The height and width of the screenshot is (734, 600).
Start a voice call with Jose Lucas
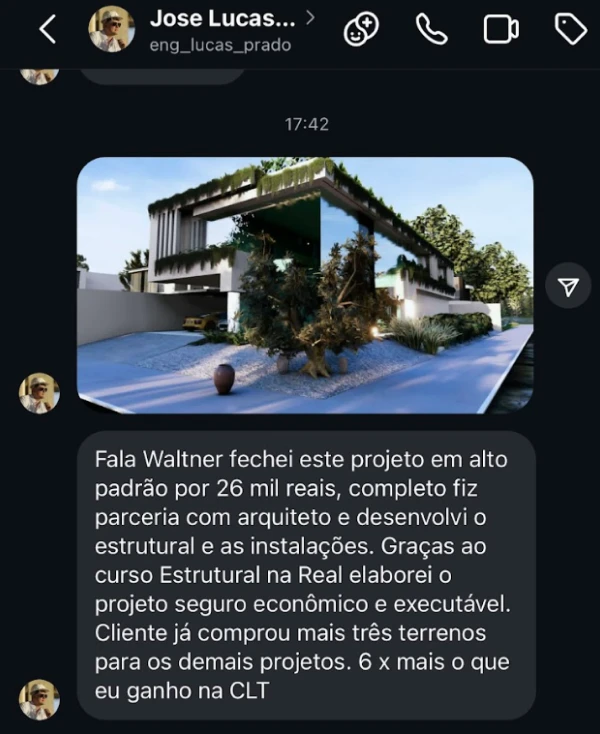(x=431, y=30)
